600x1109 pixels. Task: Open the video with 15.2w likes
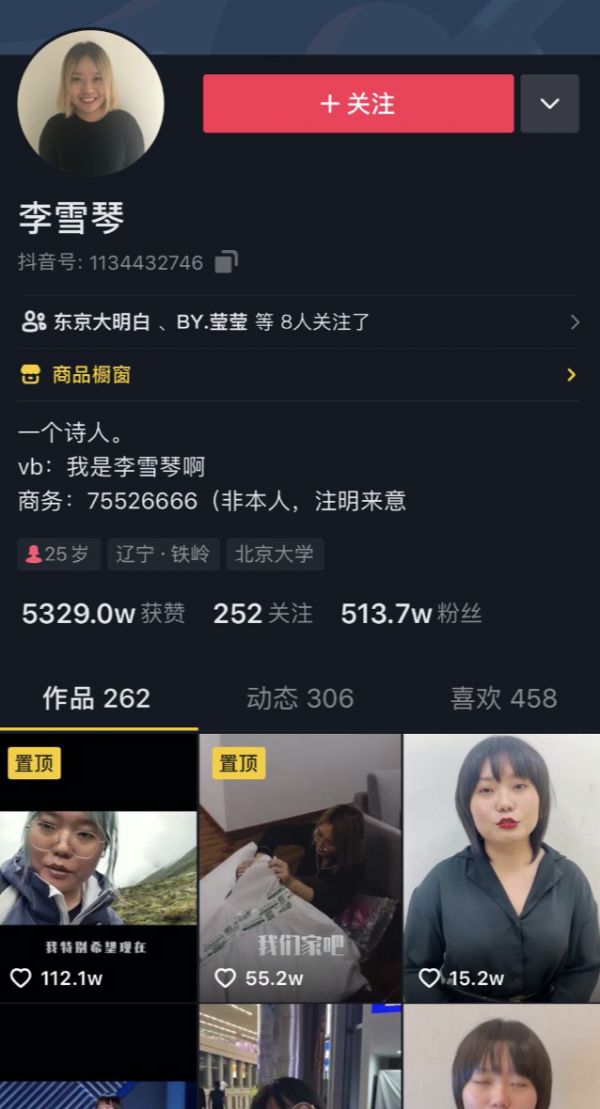(x=502, y=868)
